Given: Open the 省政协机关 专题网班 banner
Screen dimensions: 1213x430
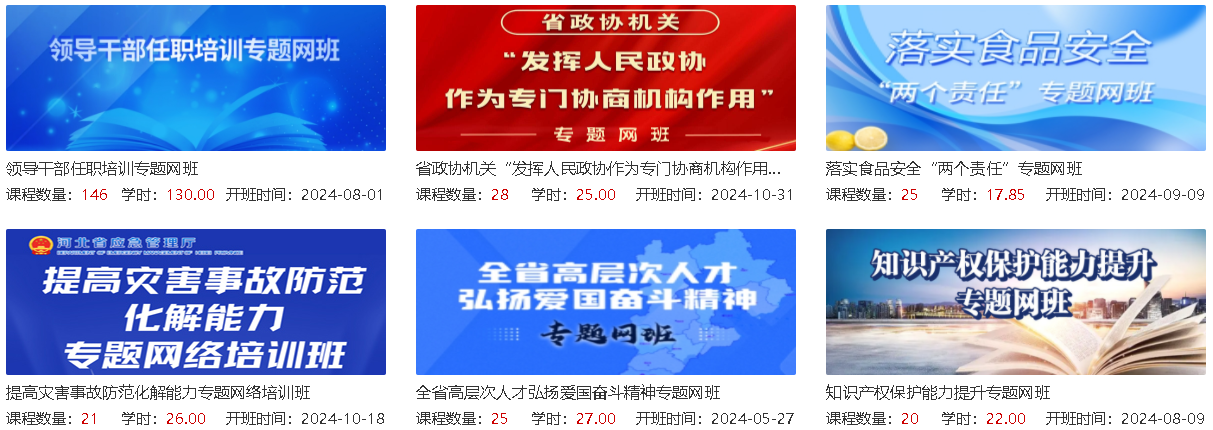Looking at the screenshot, I should point(605,78).
